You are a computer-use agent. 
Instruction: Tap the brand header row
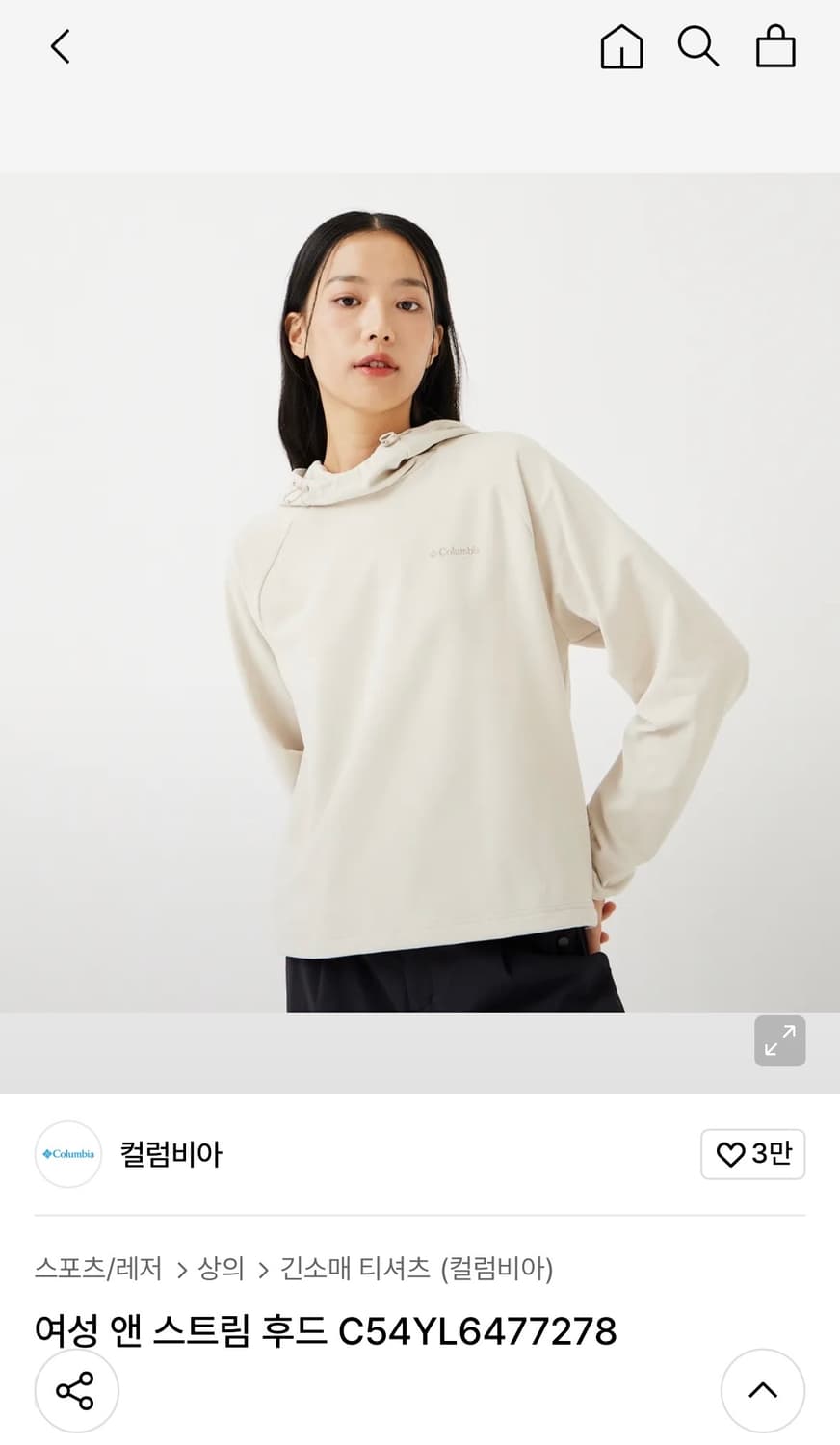point(385,1154)
